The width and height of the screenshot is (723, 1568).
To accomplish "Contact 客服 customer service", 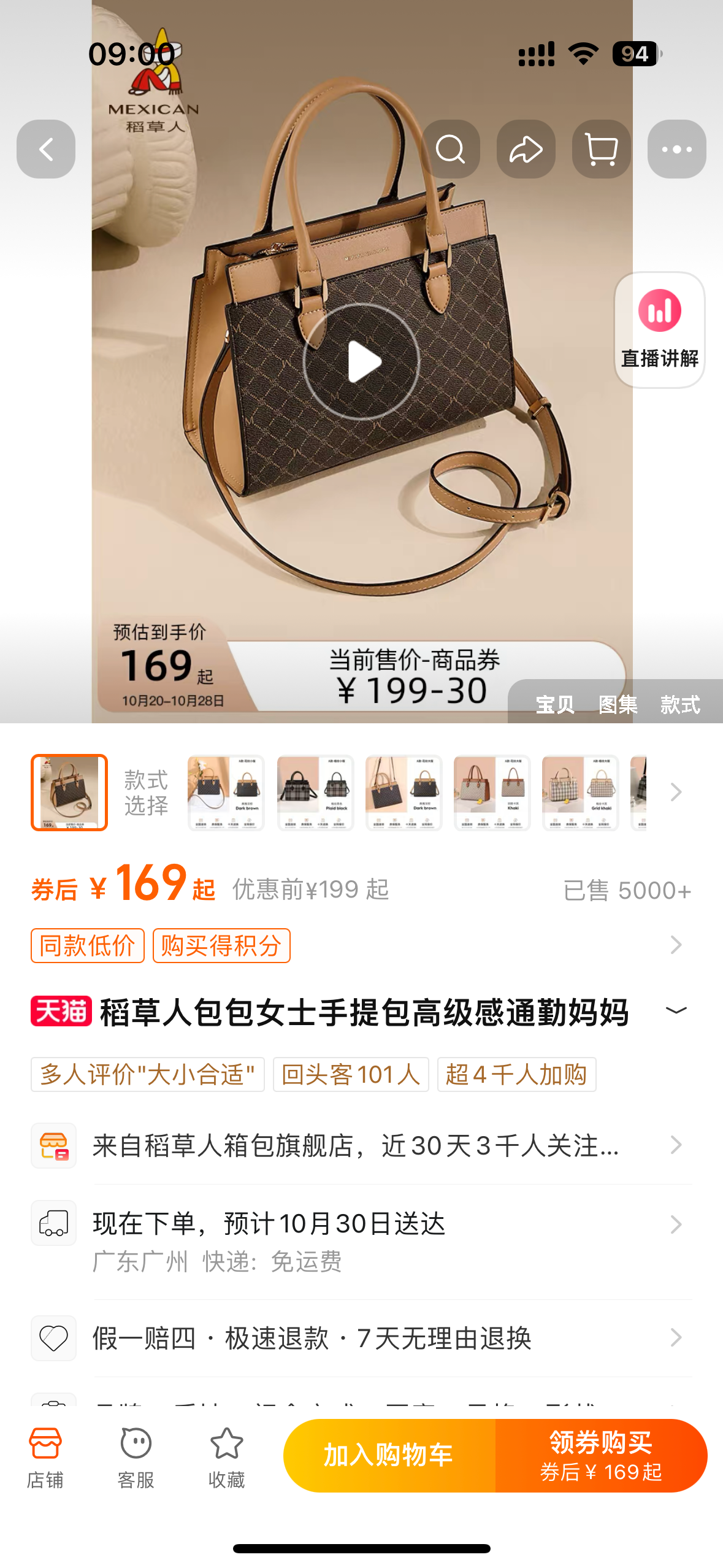I will tap(136, 1457).
